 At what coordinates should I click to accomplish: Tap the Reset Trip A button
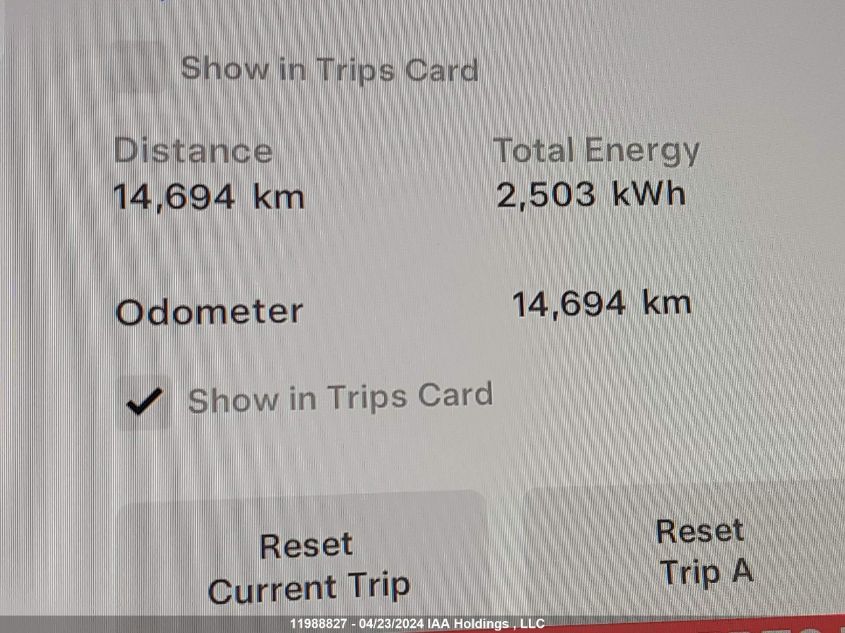pyautogui.click(x=702, y=552)
